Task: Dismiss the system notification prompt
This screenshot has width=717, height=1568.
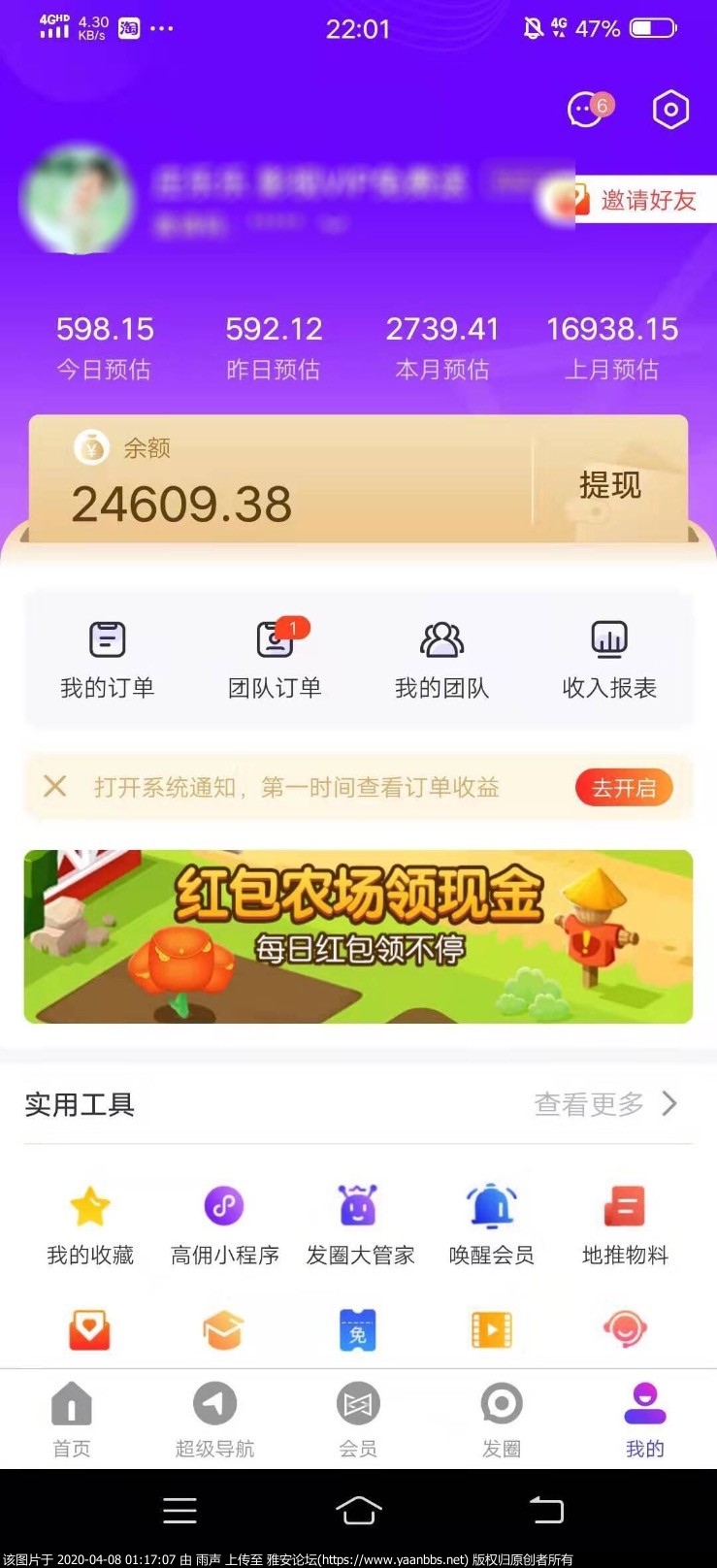Action: [55, 787]
